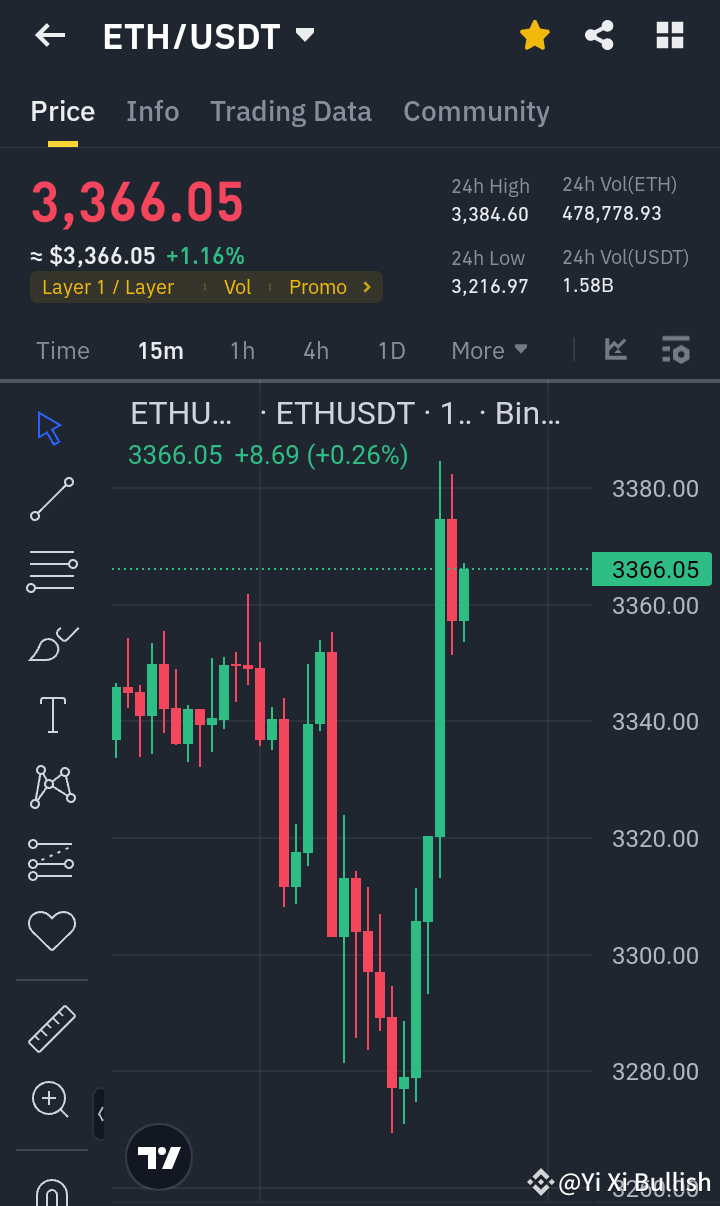The image size is (720, 1206).
Task: Open the Promo banner link
Action: click(318, 287)
